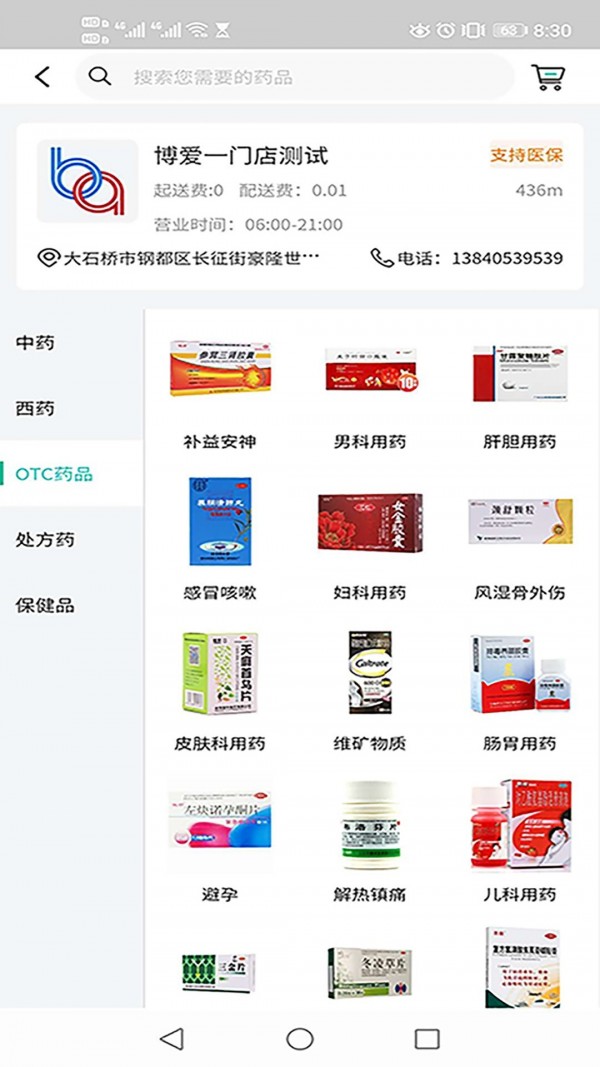Switch to the 保健品 category

coord(45,605)
